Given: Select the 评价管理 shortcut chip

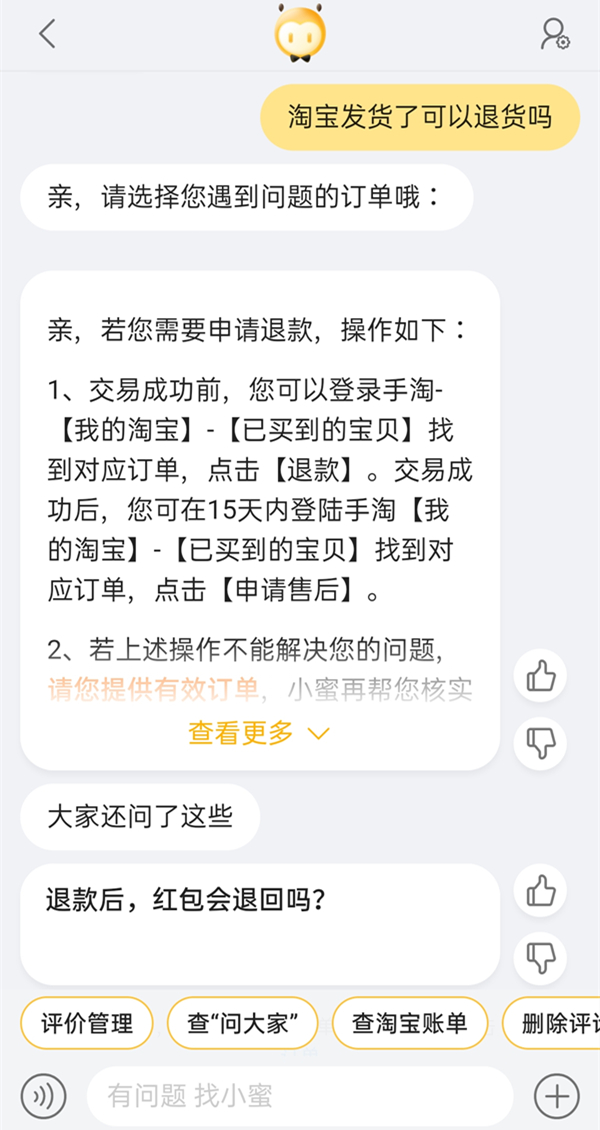Looking at the screenshot, I should pyautogui.click(x=87, y=1023).
